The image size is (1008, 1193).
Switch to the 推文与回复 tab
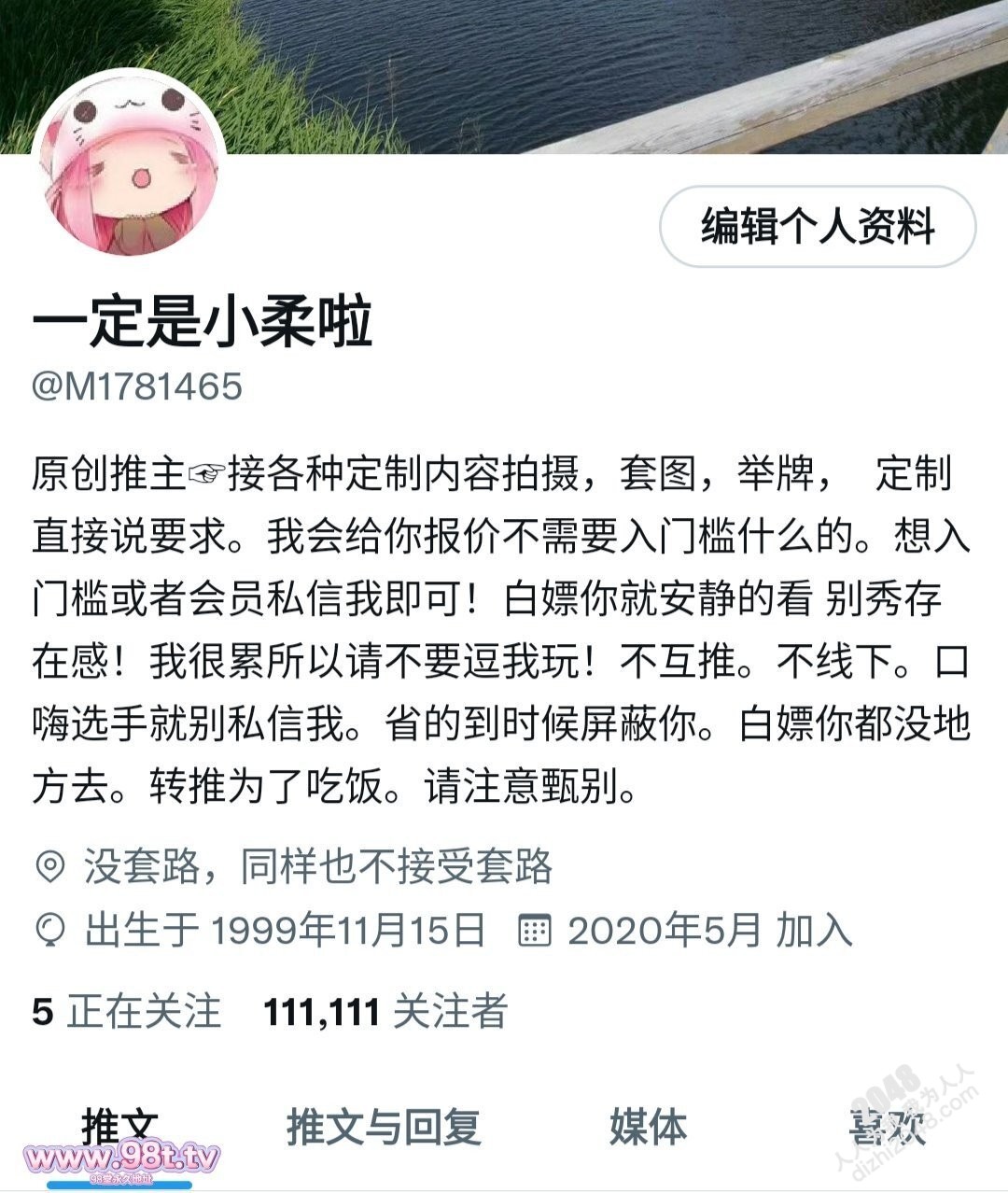click(384, 1127)
